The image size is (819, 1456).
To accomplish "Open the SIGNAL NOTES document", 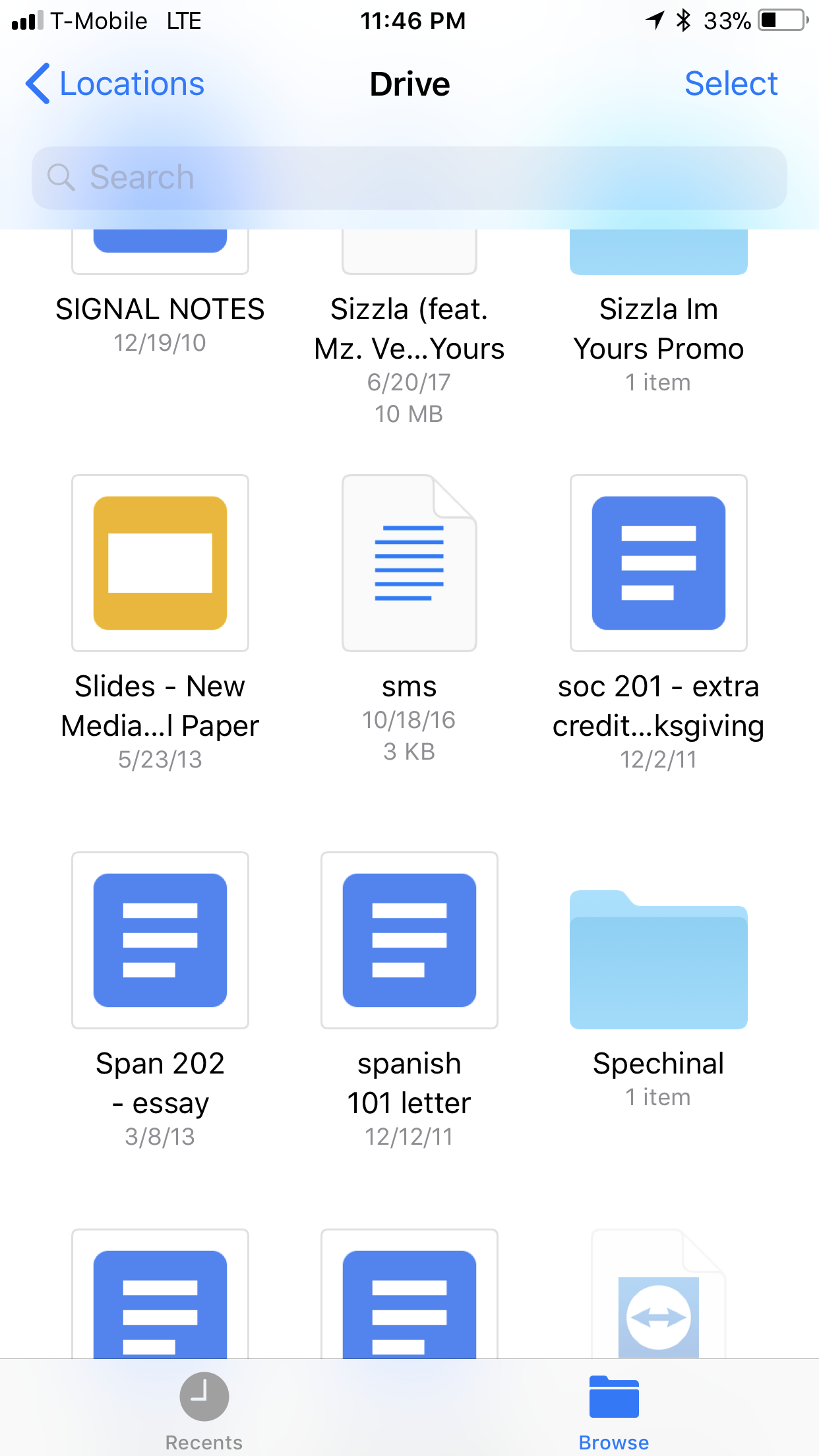I will click(160, 307).
